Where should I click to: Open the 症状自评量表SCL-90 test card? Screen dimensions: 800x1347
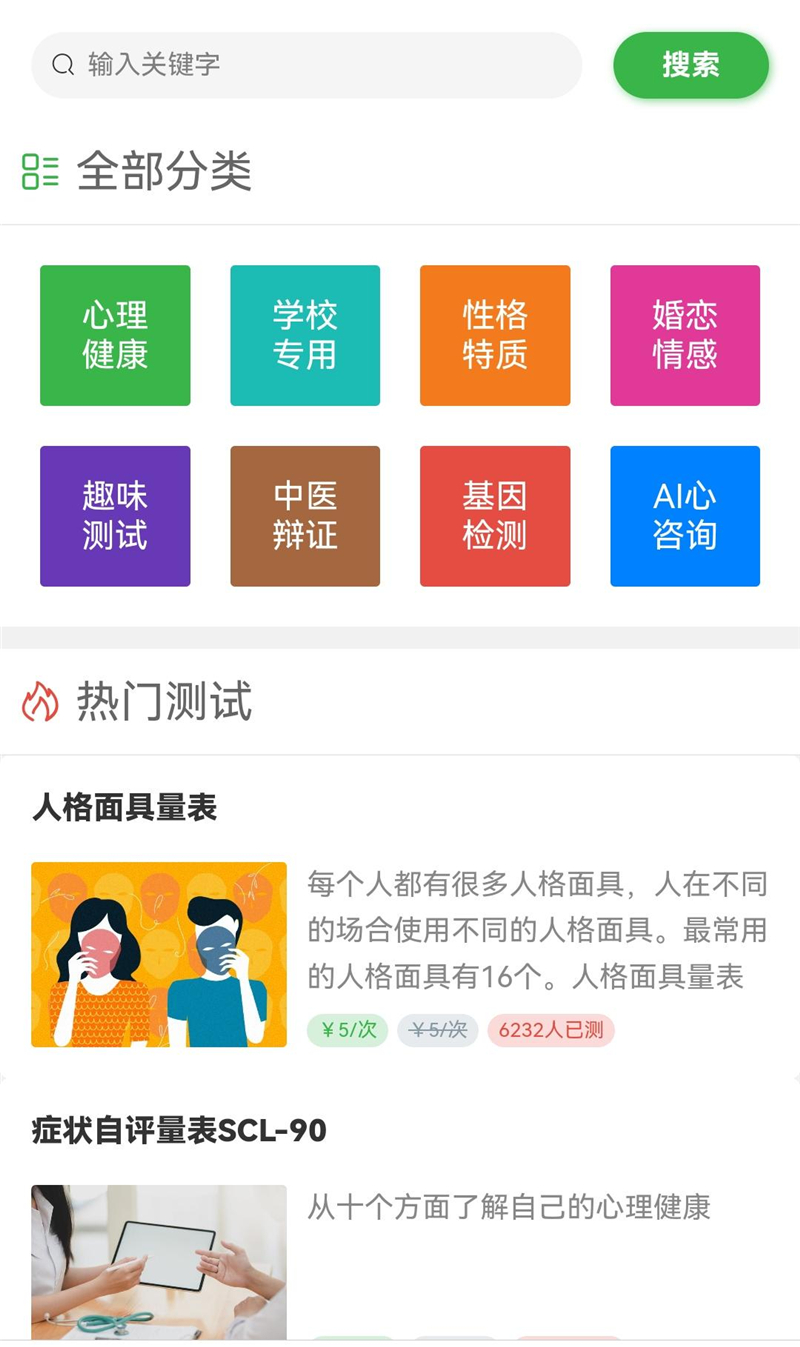click(400, 1210)
